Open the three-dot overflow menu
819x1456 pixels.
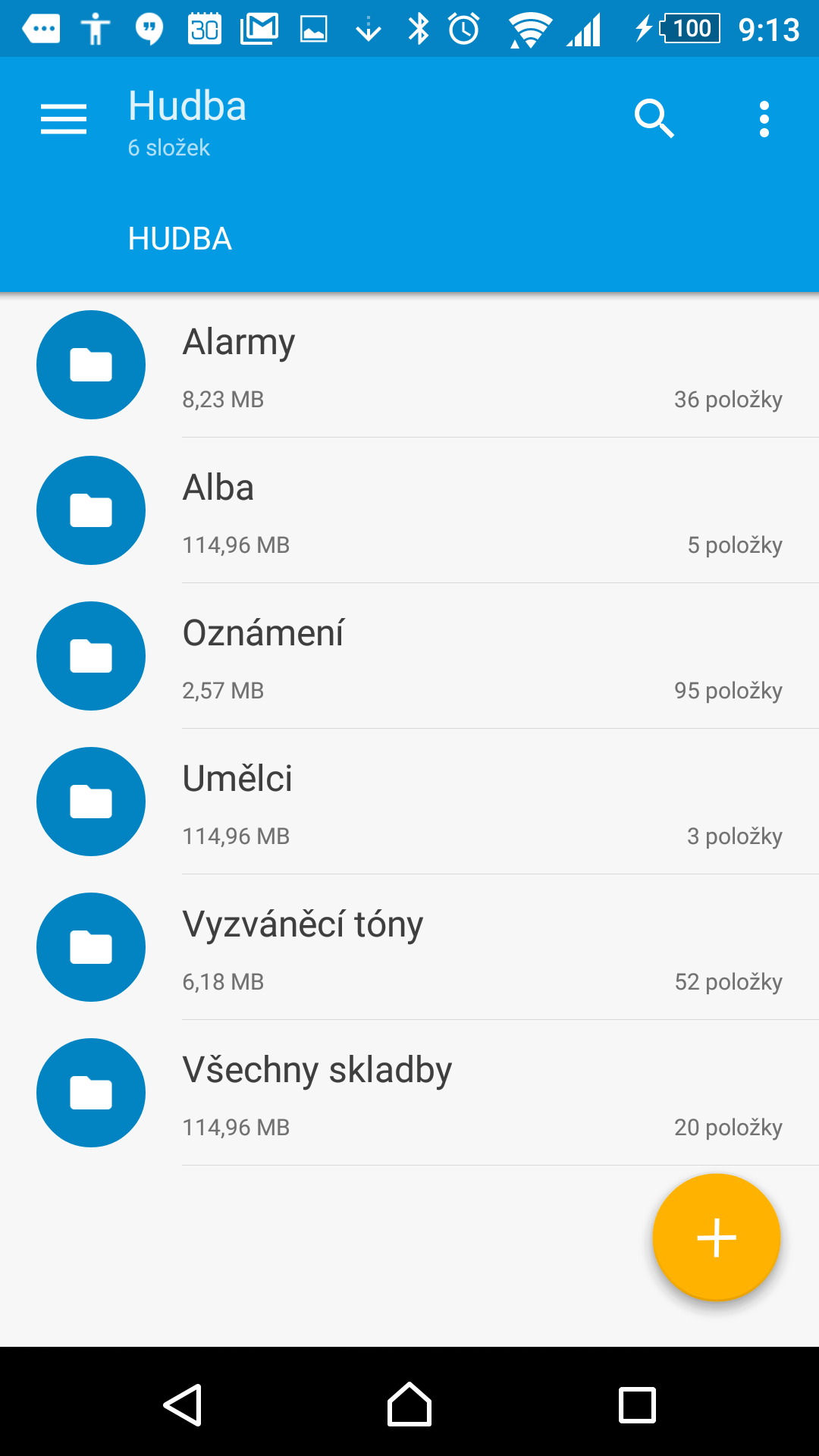[764, 119]
